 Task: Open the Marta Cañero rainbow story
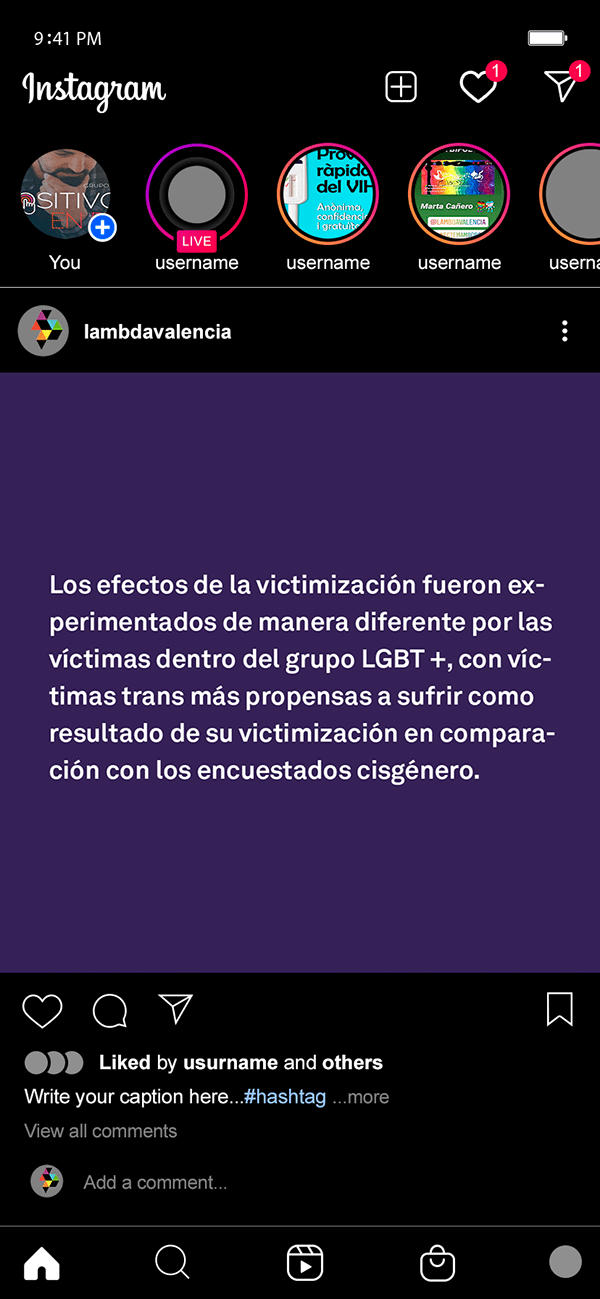pos(459,195)
